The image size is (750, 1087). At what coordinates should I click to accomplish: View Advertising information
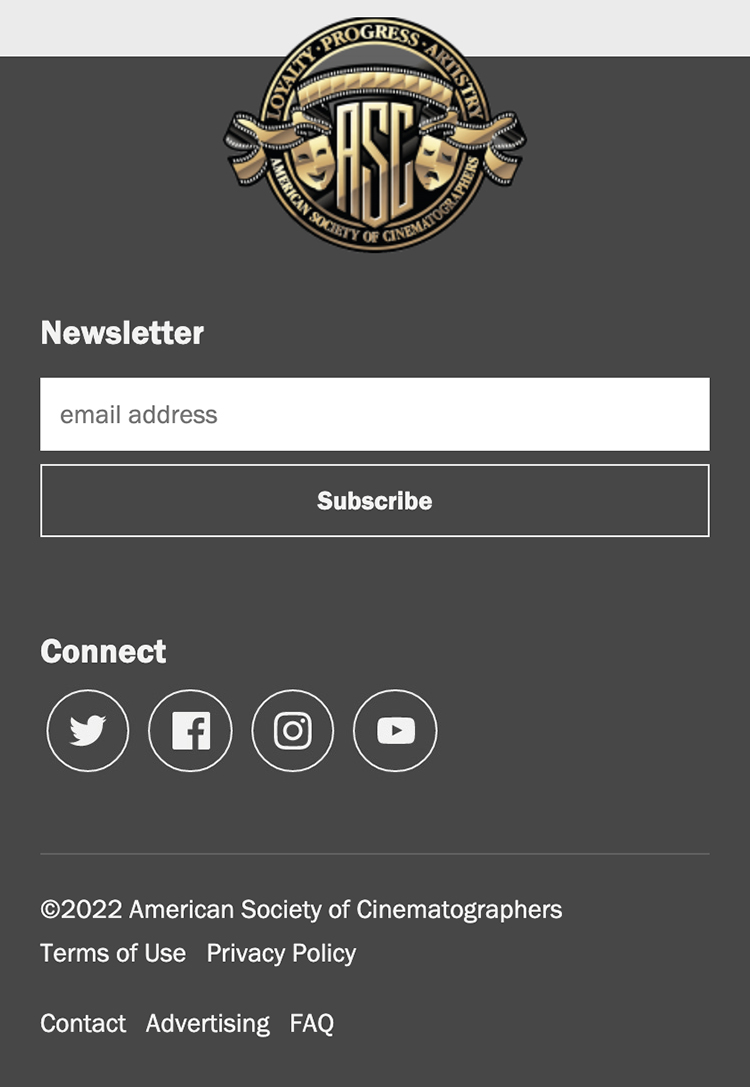tap(208, 1023)
